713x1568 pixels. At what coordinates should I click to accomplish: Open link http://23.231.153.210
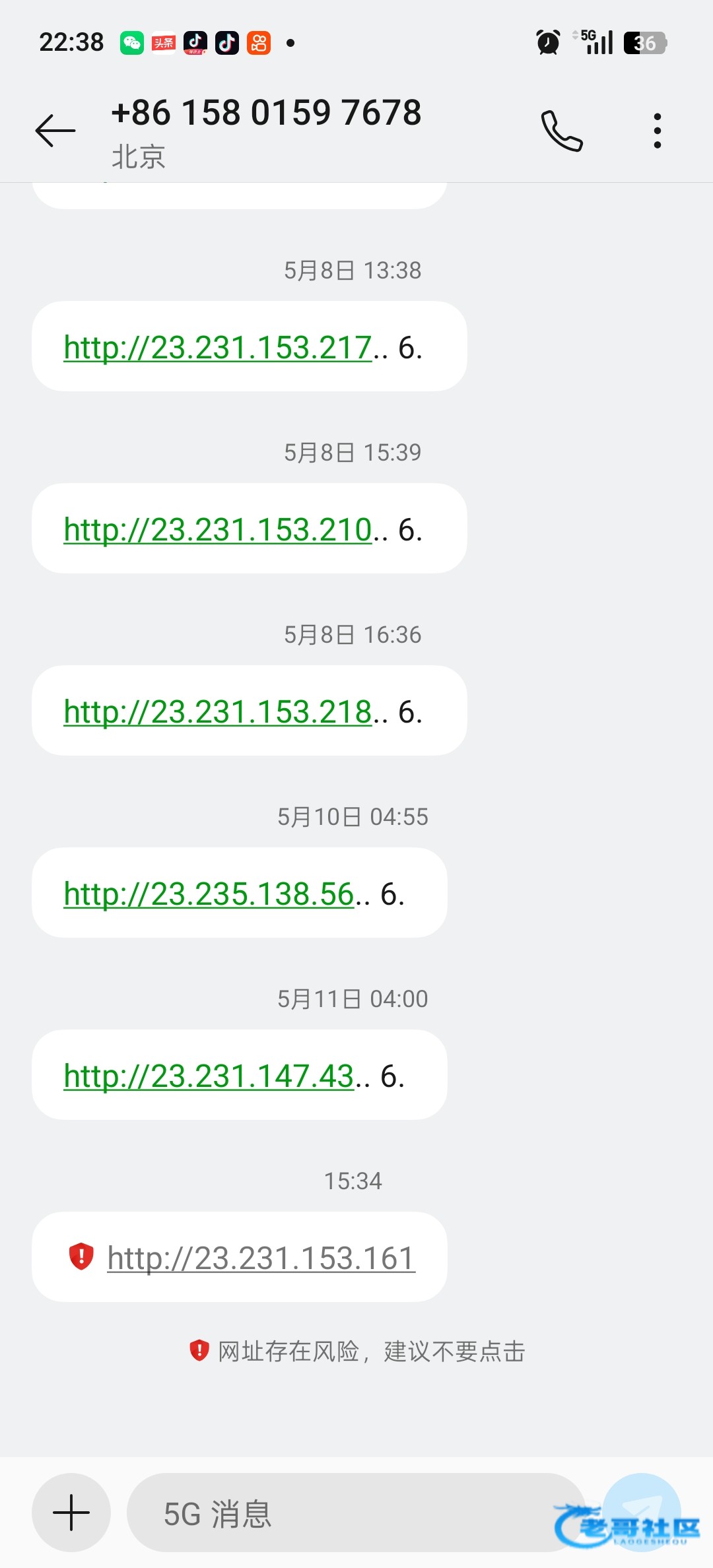point(218,530)
